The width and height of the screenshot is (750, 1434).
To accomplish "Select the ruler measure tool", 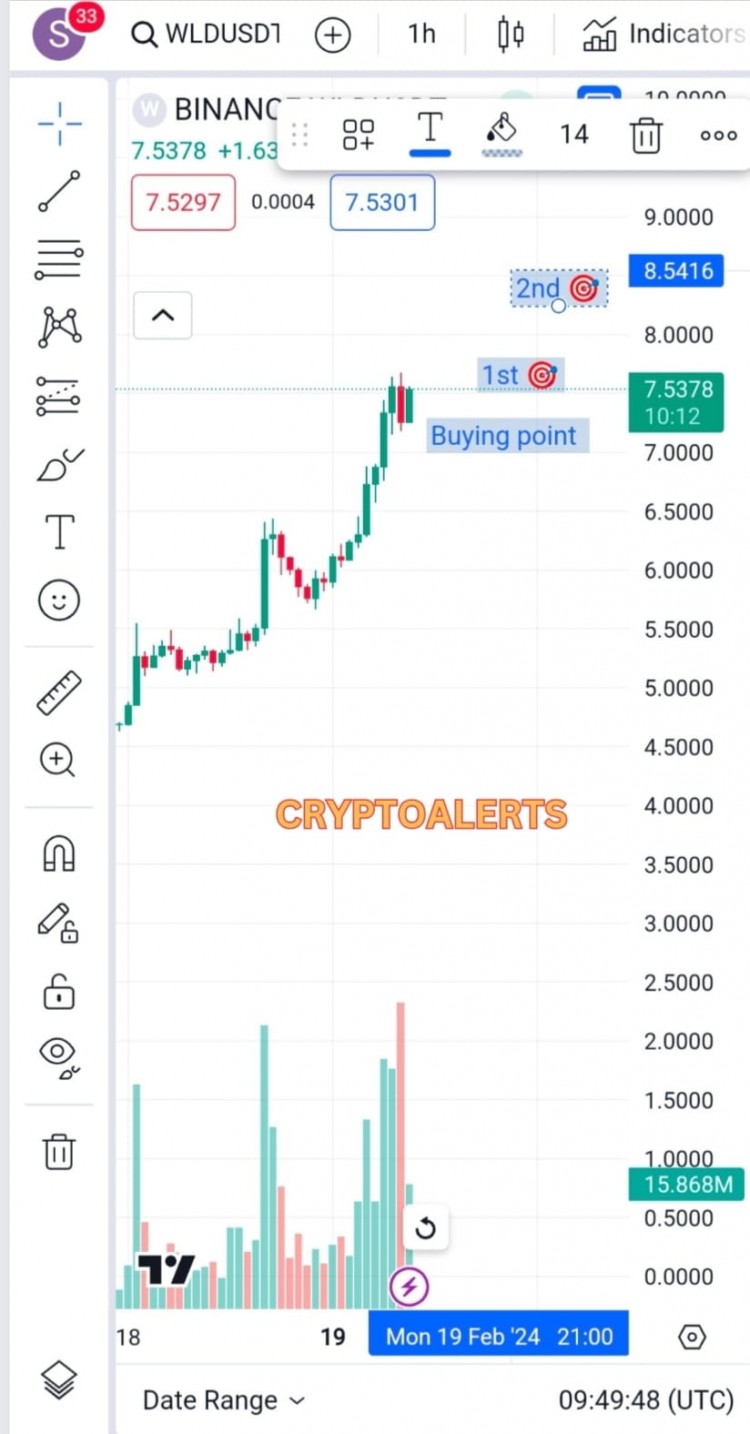I will coord(59,693).
